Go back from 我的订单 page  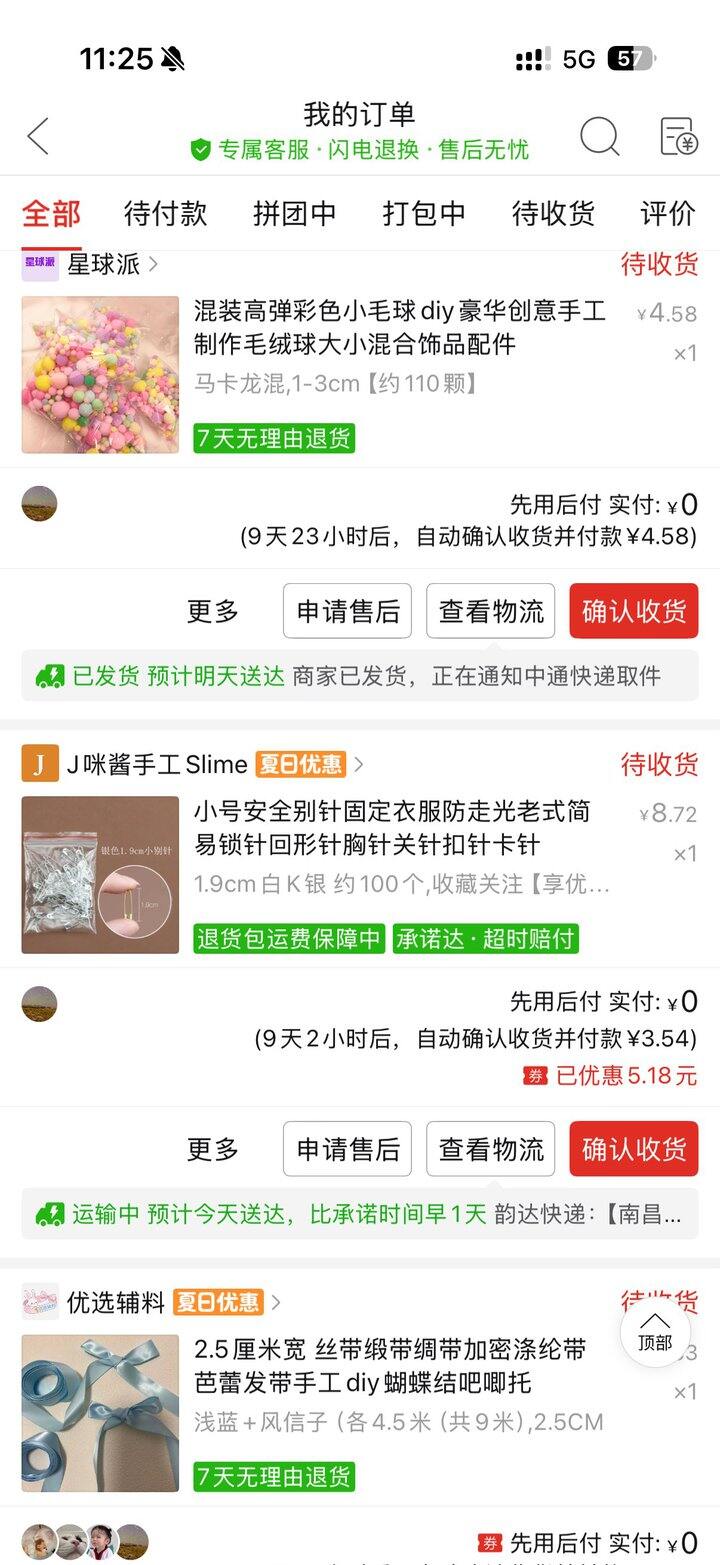coord(38,136)
